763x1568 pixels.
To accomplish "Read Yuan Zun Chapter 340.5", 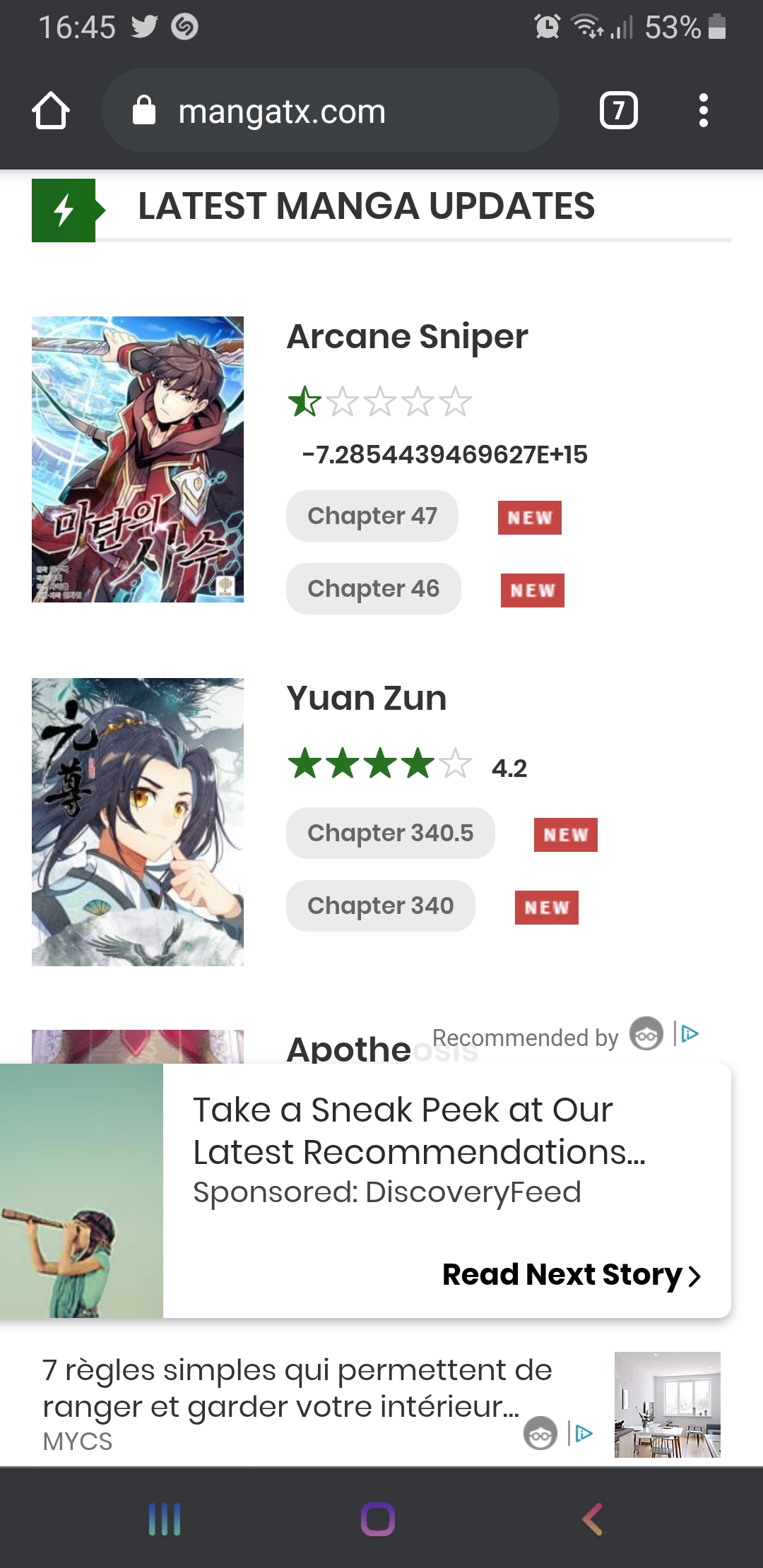I will (x=390, y=833).
